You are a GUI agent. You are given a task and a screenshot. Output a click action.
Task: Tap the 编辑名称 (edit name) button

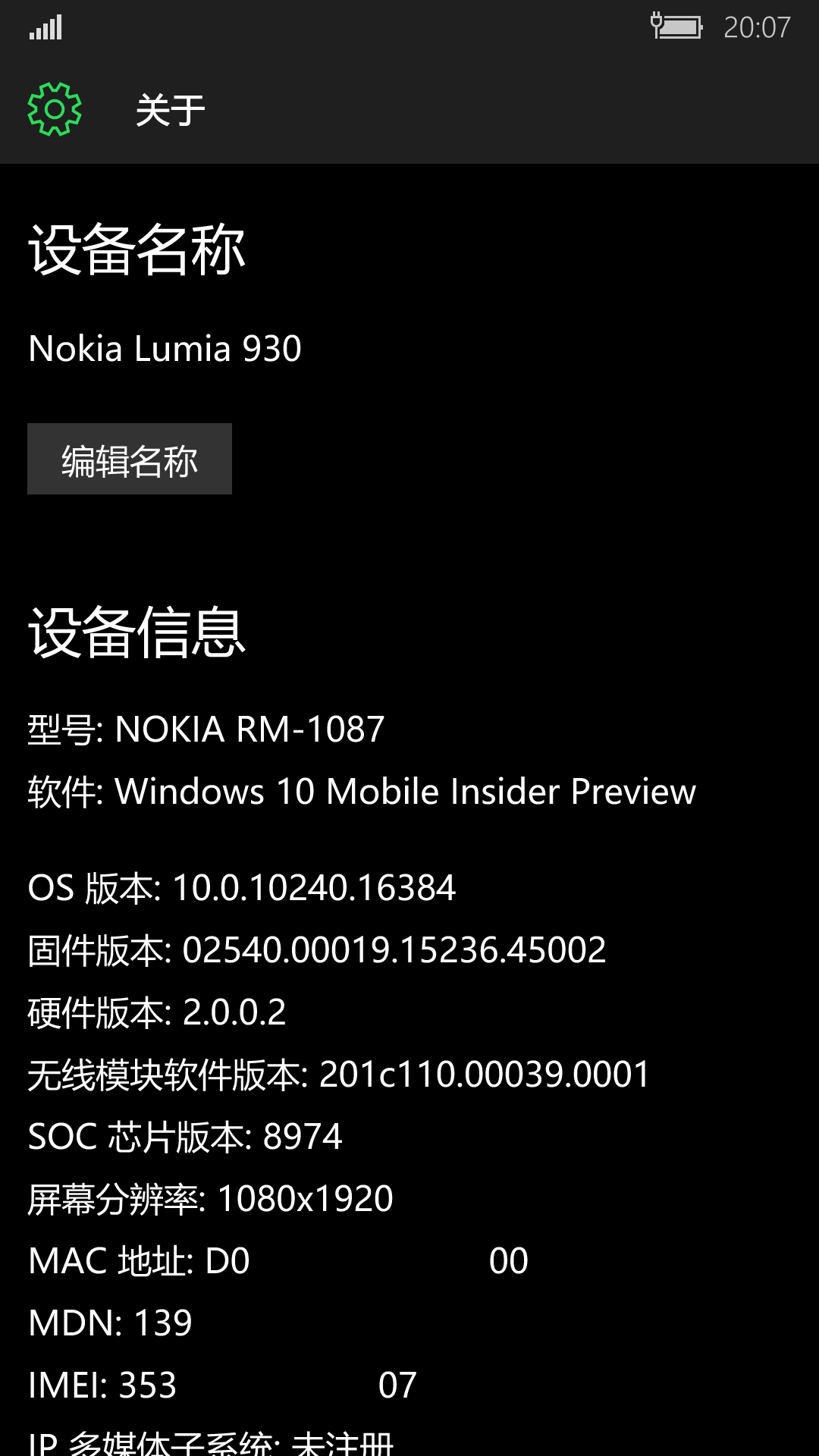click(130, 459)
